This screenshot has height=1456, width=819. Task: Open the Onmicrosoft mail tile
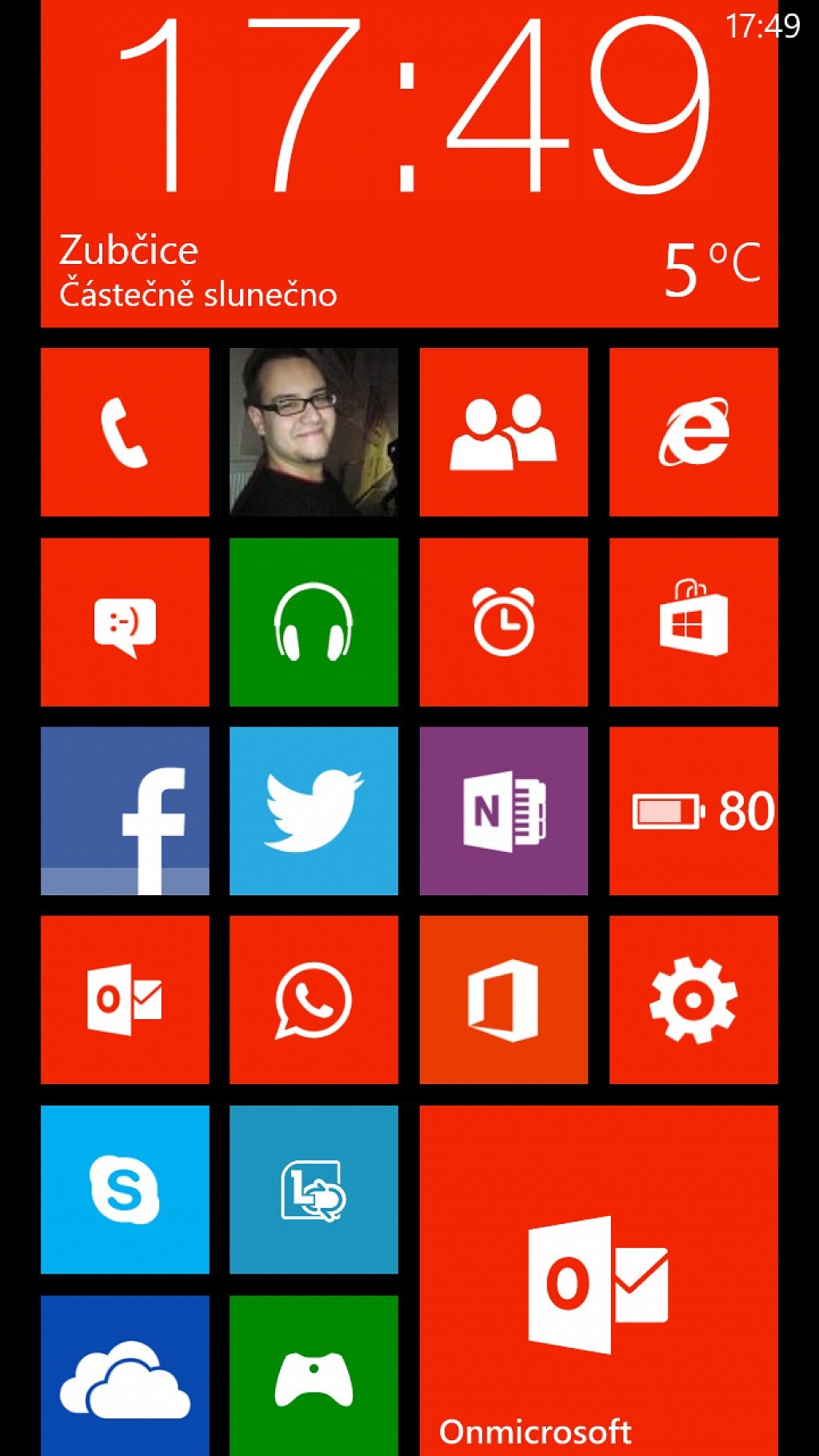tap(599, 1281)
